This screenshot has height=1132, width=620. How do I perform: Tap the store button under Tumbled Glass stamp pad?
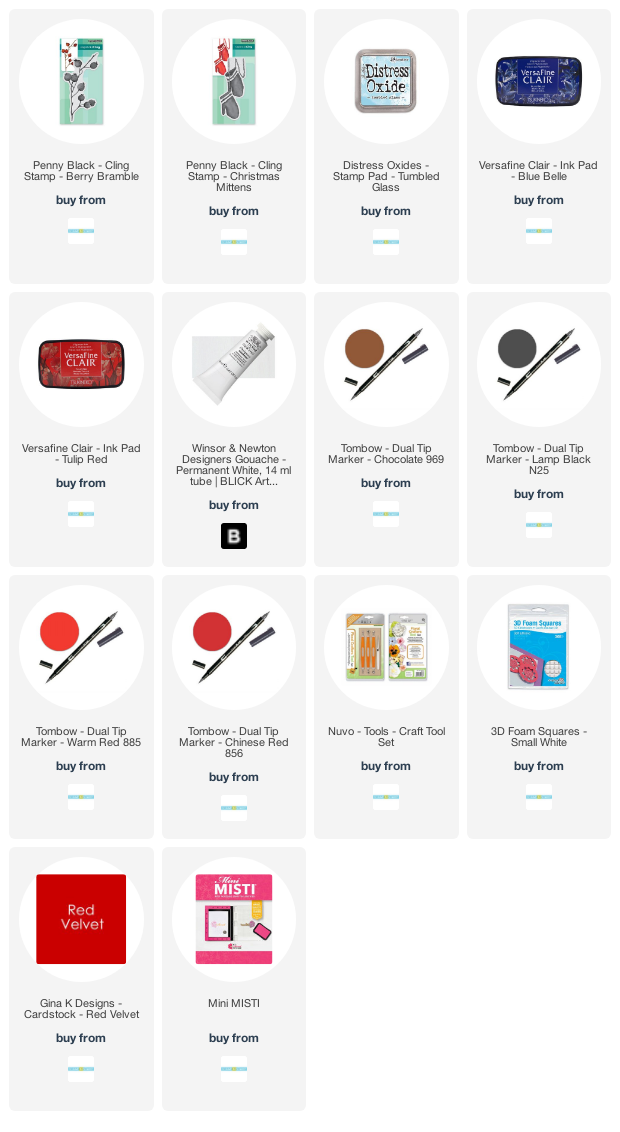pos(386,242)
